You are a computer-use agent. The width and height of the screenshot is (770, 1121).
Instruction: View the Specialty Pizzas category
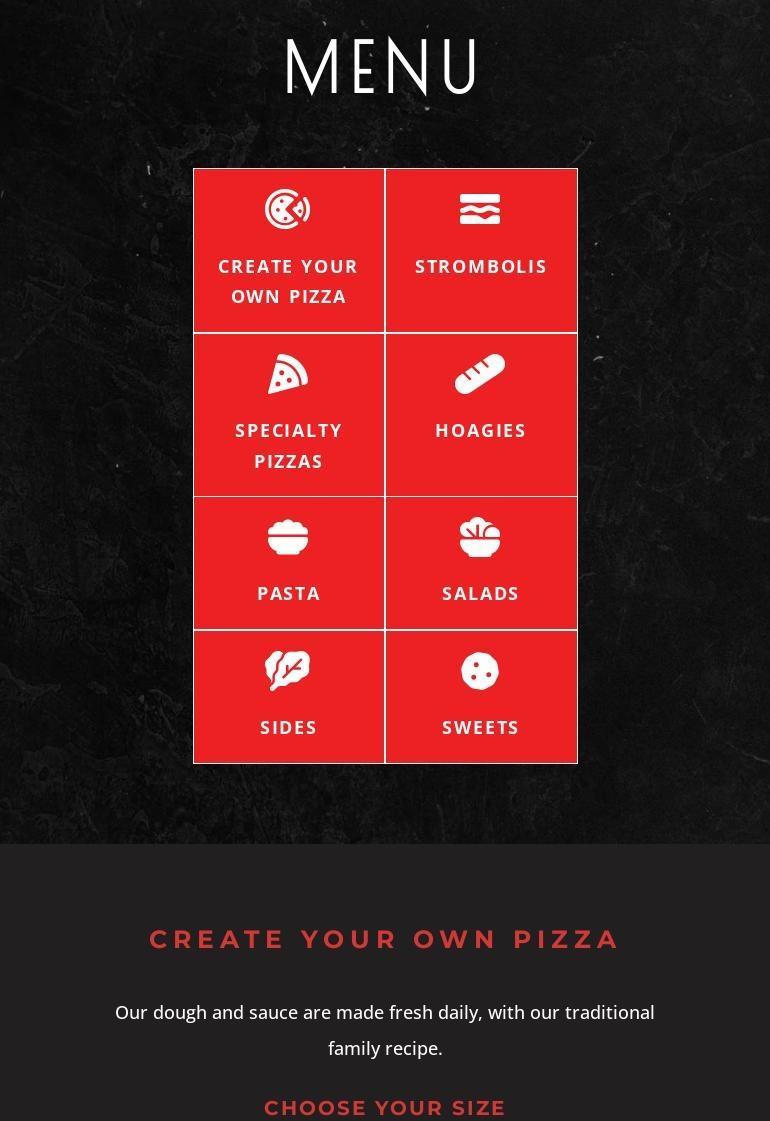coord(289,415)
